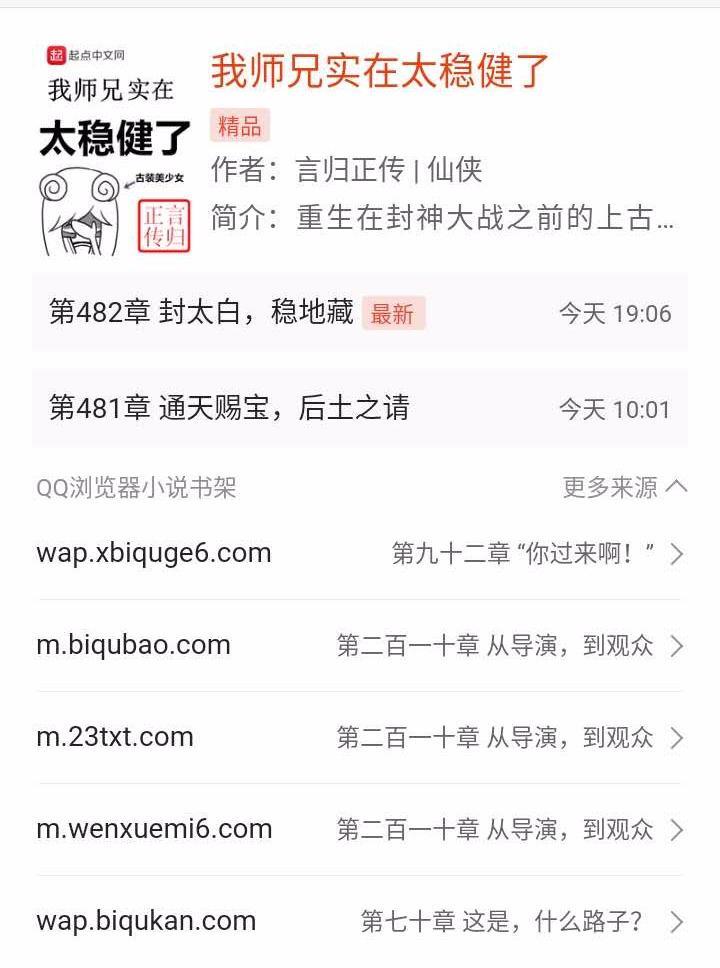The image size is (720, 968).
Task: Choose the m.wenxuemi6.com source
Action: (360, 829)
